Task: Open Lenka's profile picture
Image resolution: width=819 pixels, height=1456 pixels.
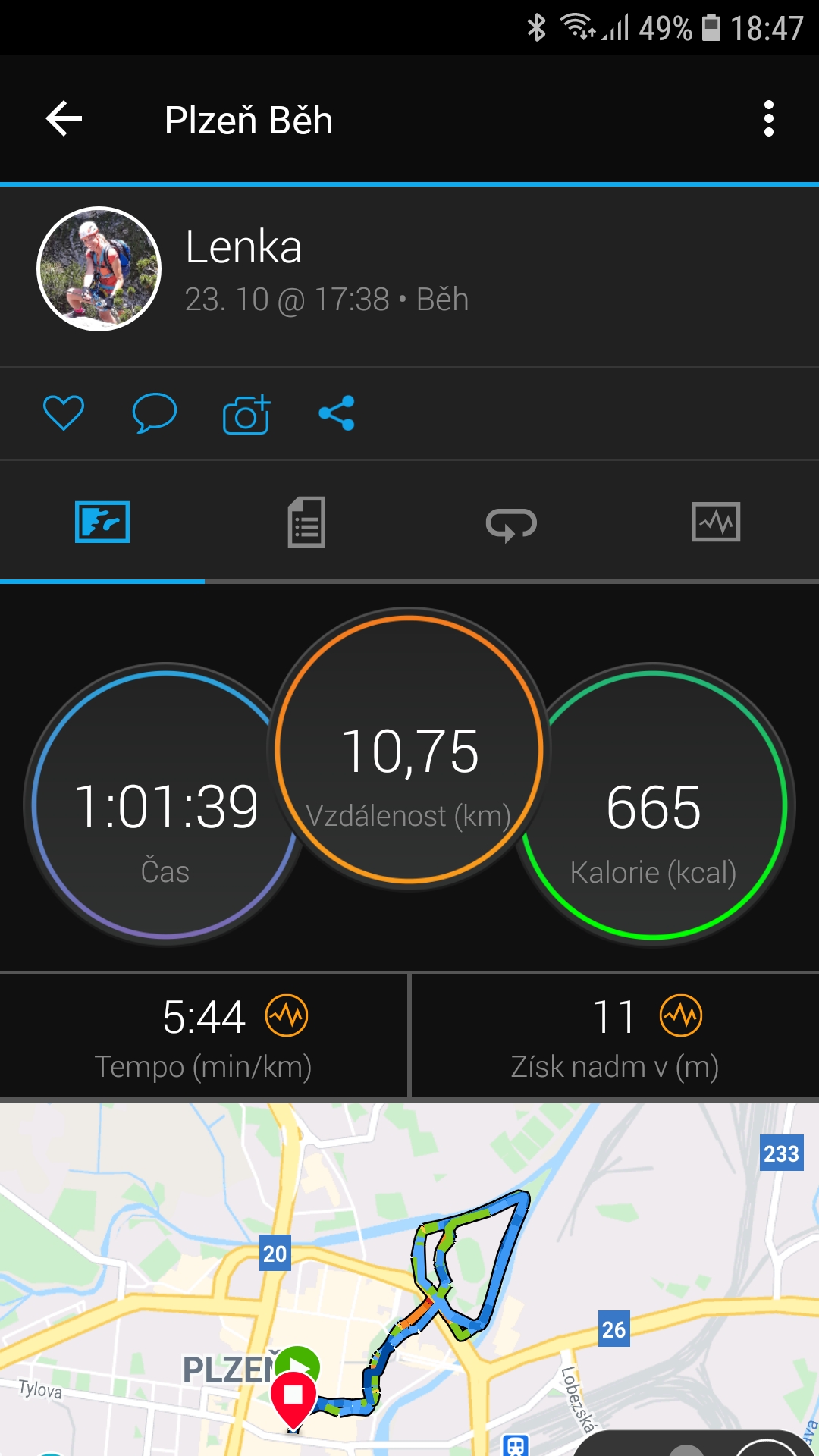Action: click(x=99, y=269)
